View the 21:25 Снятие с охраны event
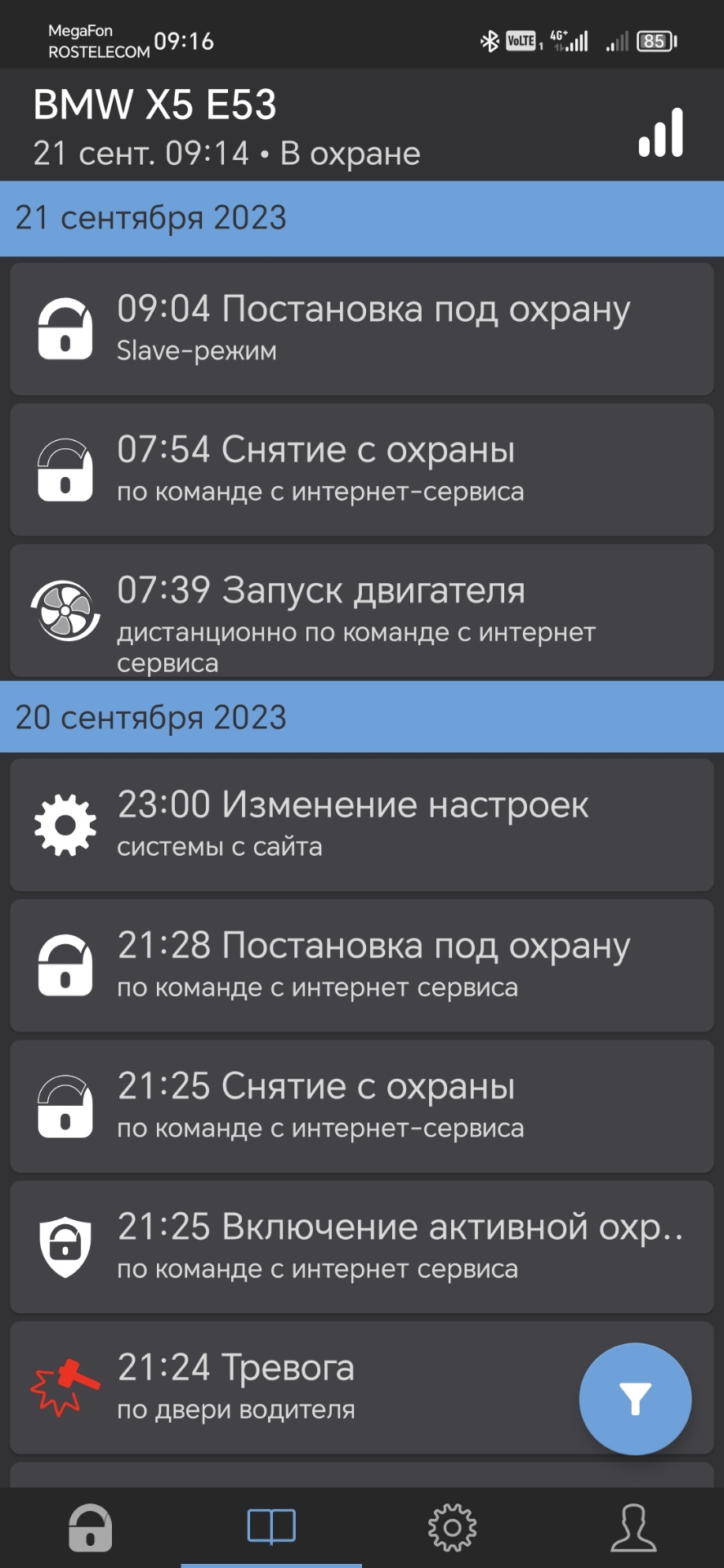The width and height of the screenshot is (724, 1568). [x=362, y=1106]
